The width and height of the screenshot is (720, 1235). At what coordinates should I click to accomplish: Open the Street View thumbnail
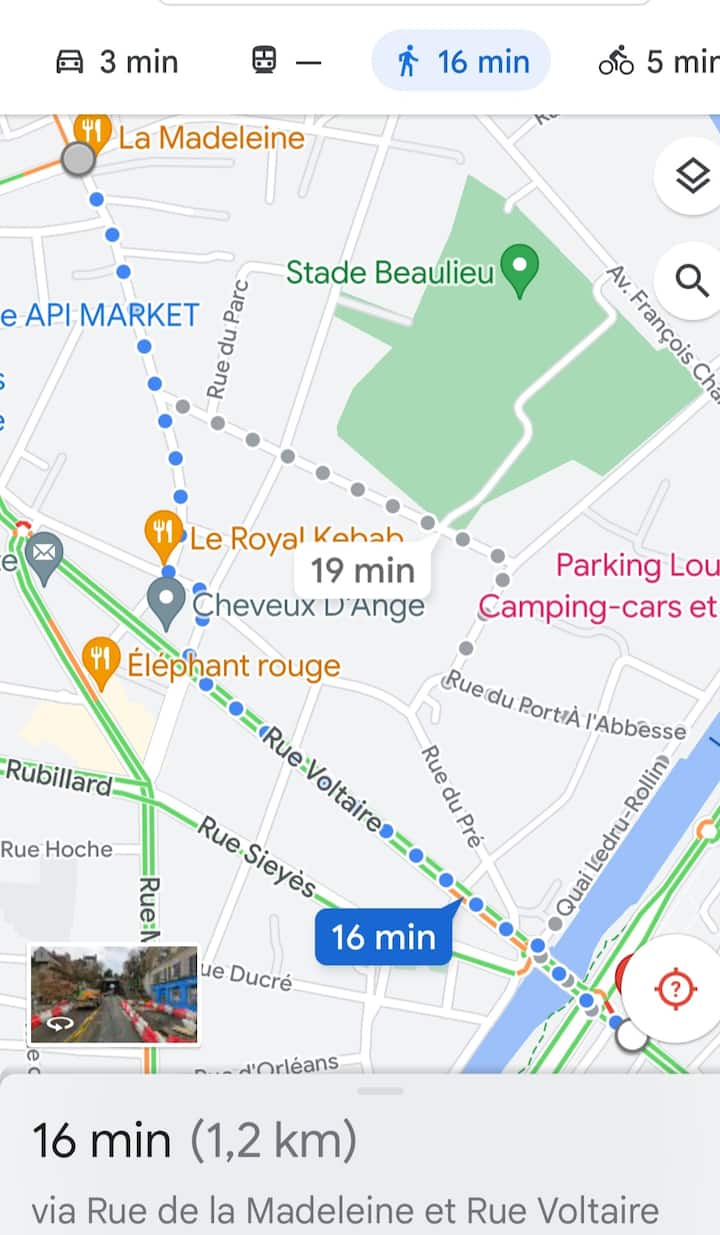(x=114, y=995)
